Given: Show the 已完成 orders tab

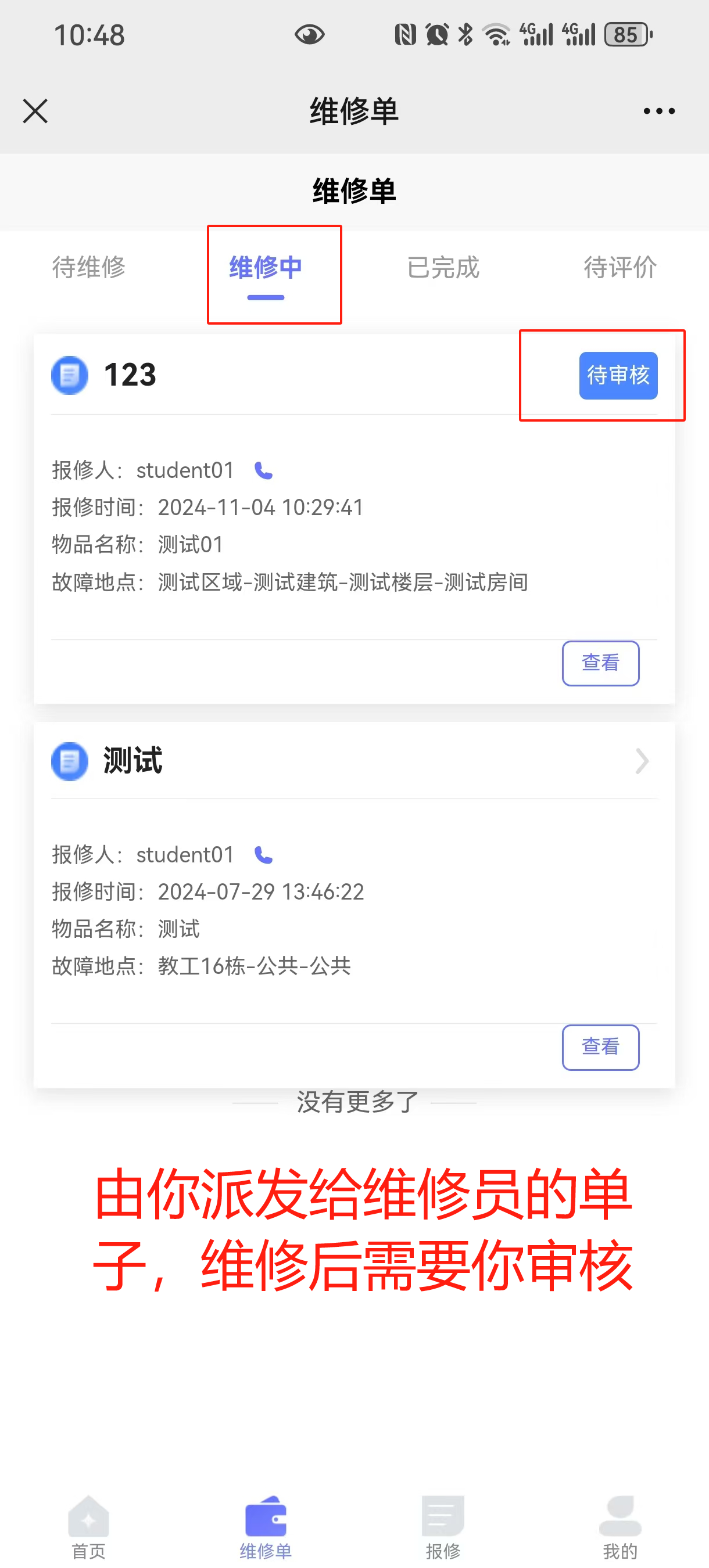Looking at the screenshot, I should (443, 268).
